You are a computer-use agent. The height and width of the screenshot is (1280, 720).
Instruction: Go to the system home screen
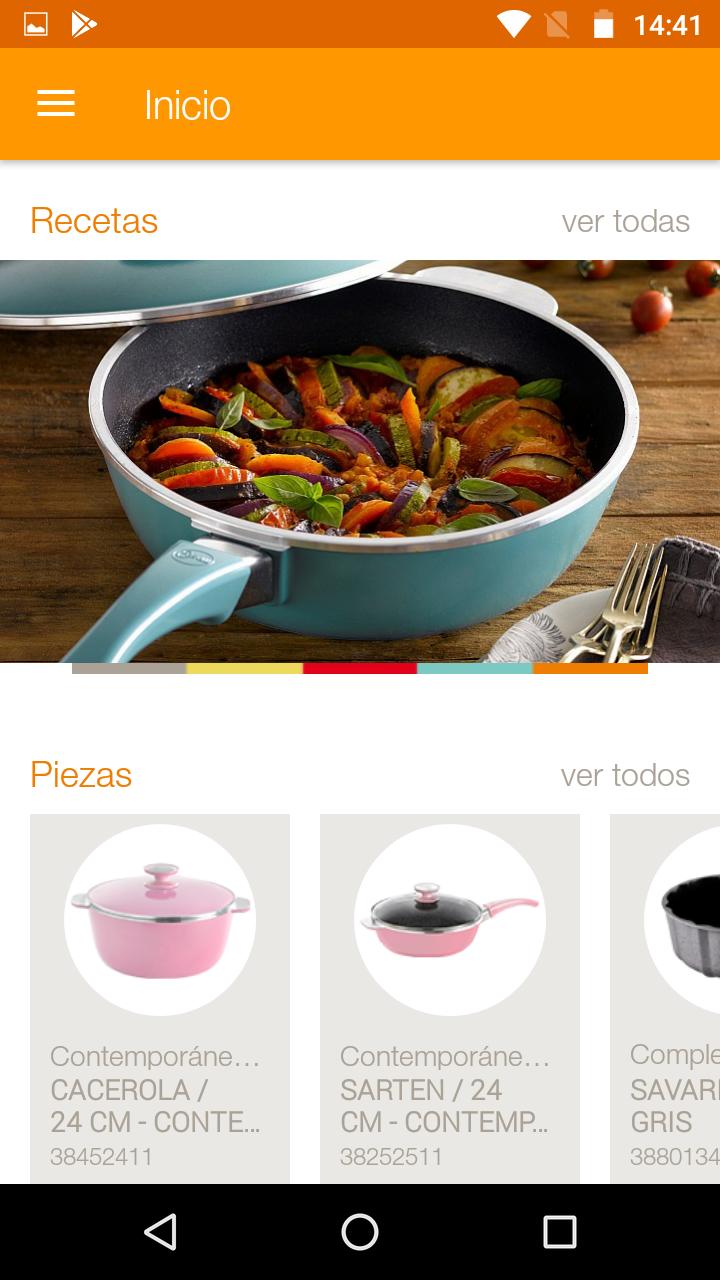(x=360, y=1232)
